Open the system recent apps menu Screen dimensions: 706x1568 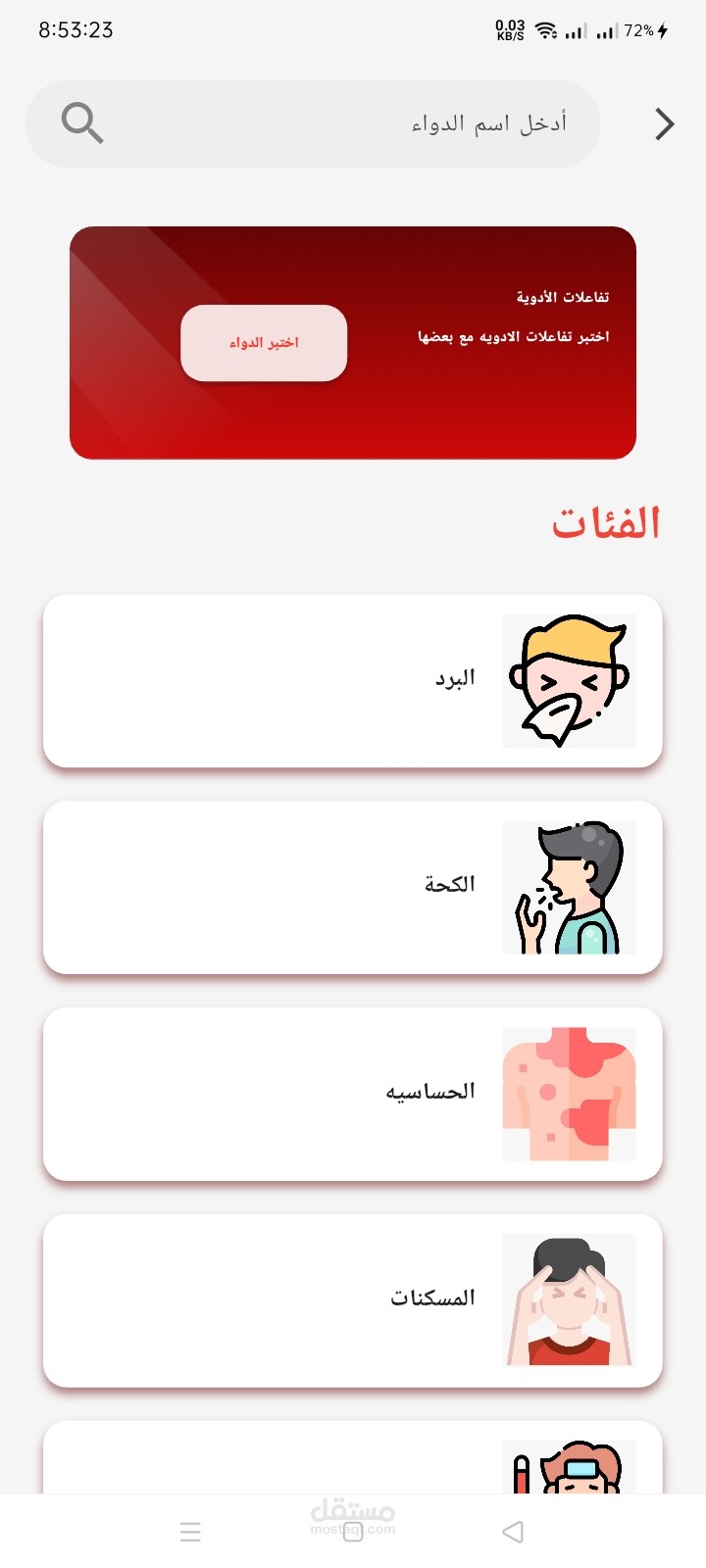coord(191,1532)
